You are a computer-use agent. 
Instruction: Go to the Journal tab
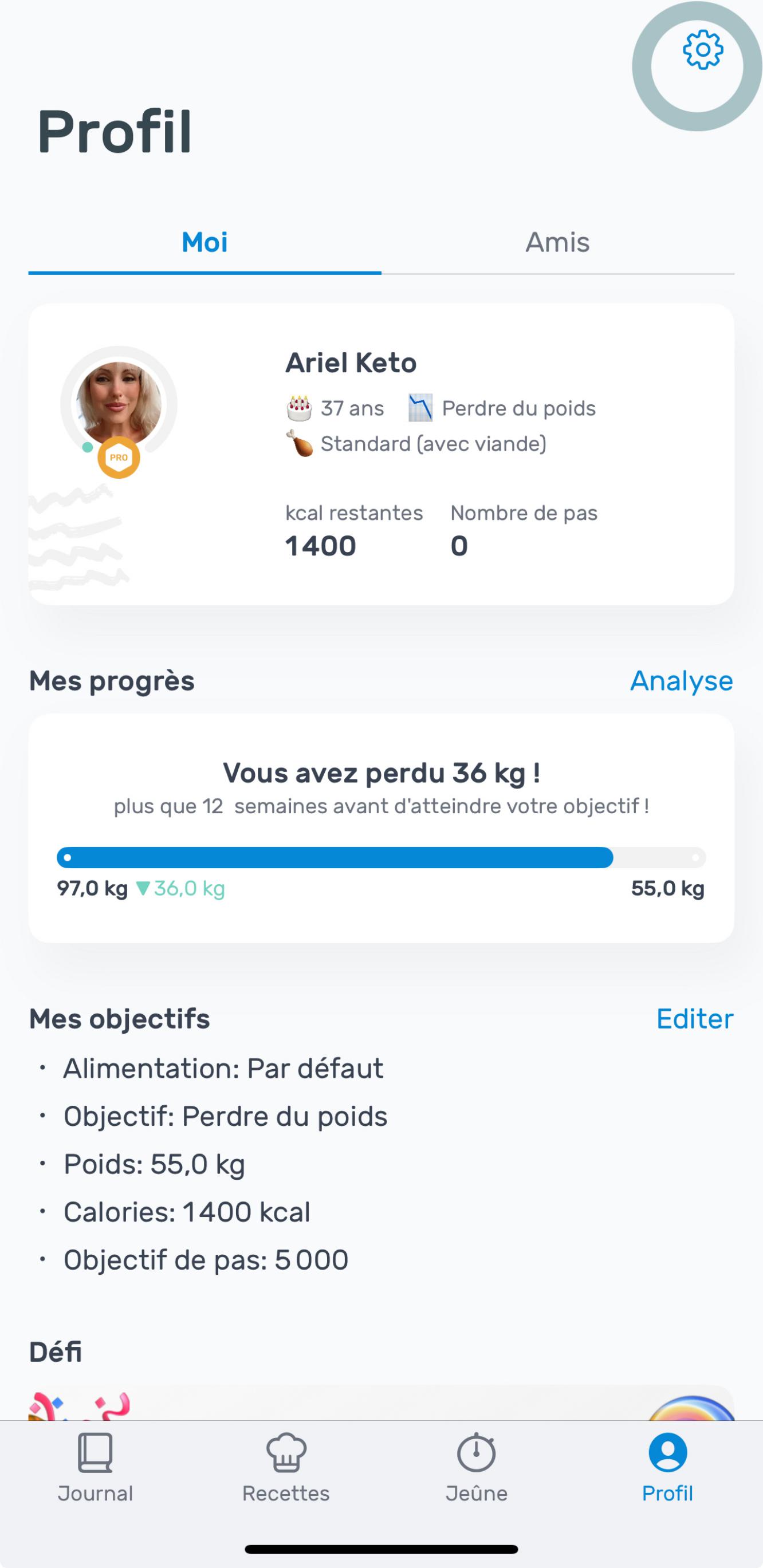96,1468
